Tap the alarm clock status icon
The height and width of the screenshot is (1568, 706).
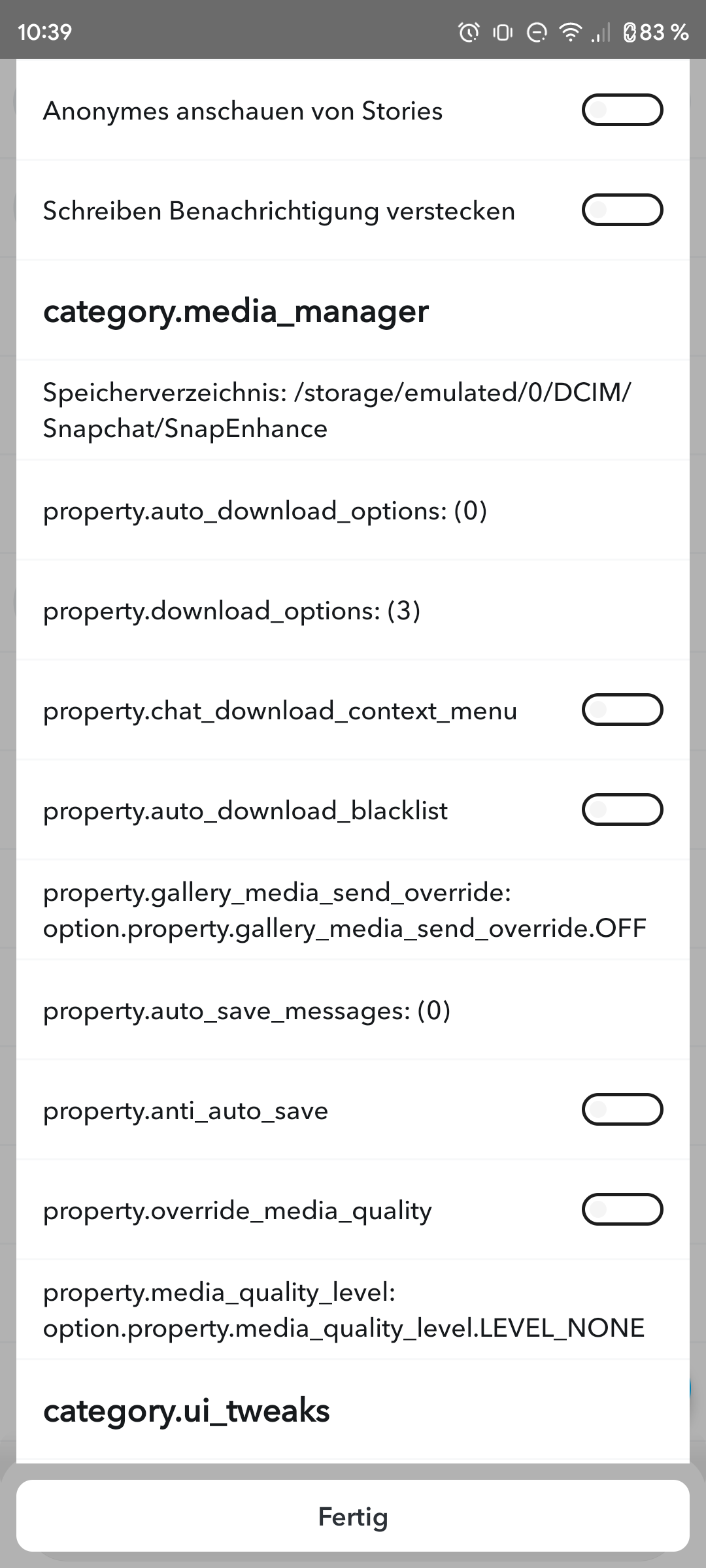coord(466,31)
